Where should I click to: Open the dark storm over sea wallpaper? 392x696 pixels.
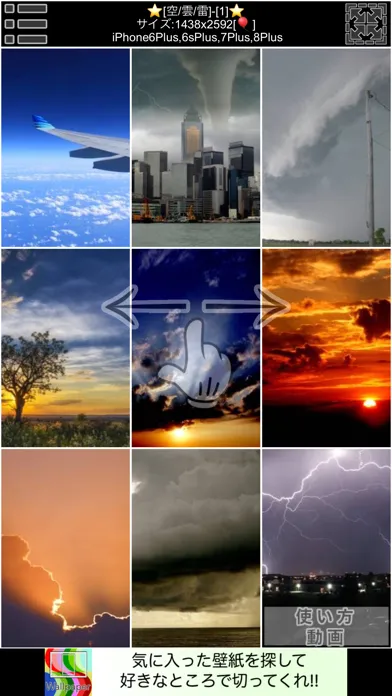click(196, 548)
